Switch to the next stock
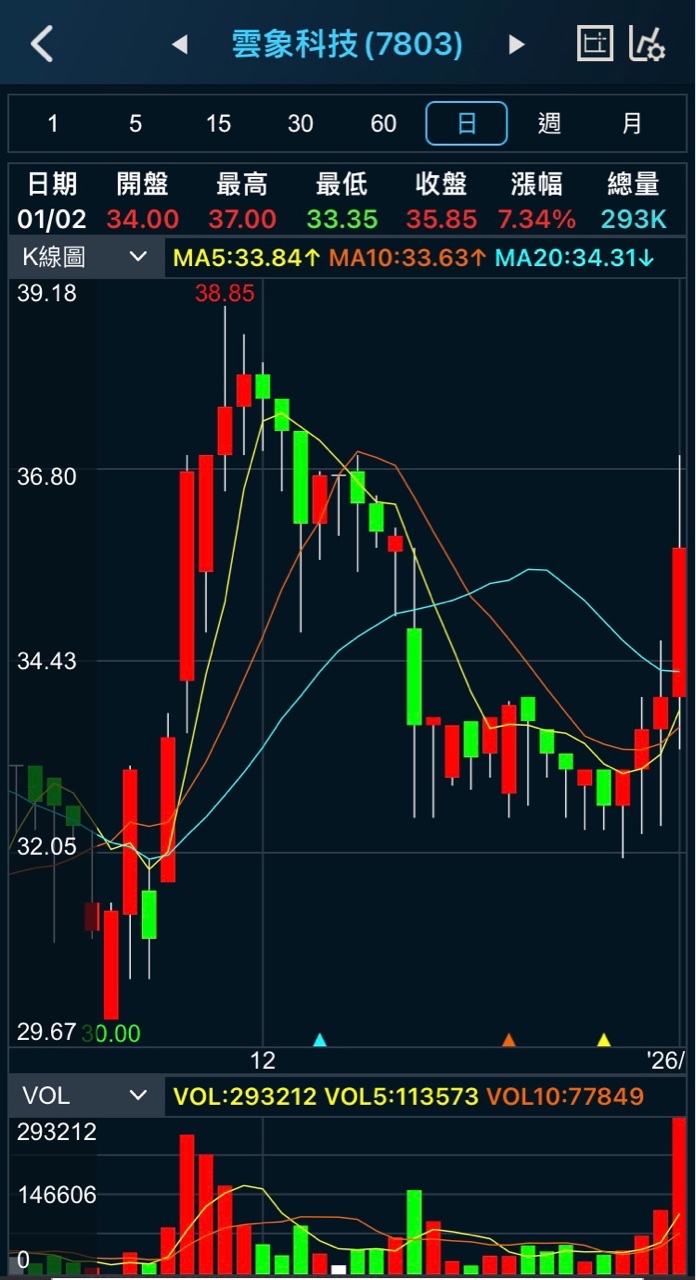The height and width of the screenshot is (1280, 696). [x=516, y=44]
